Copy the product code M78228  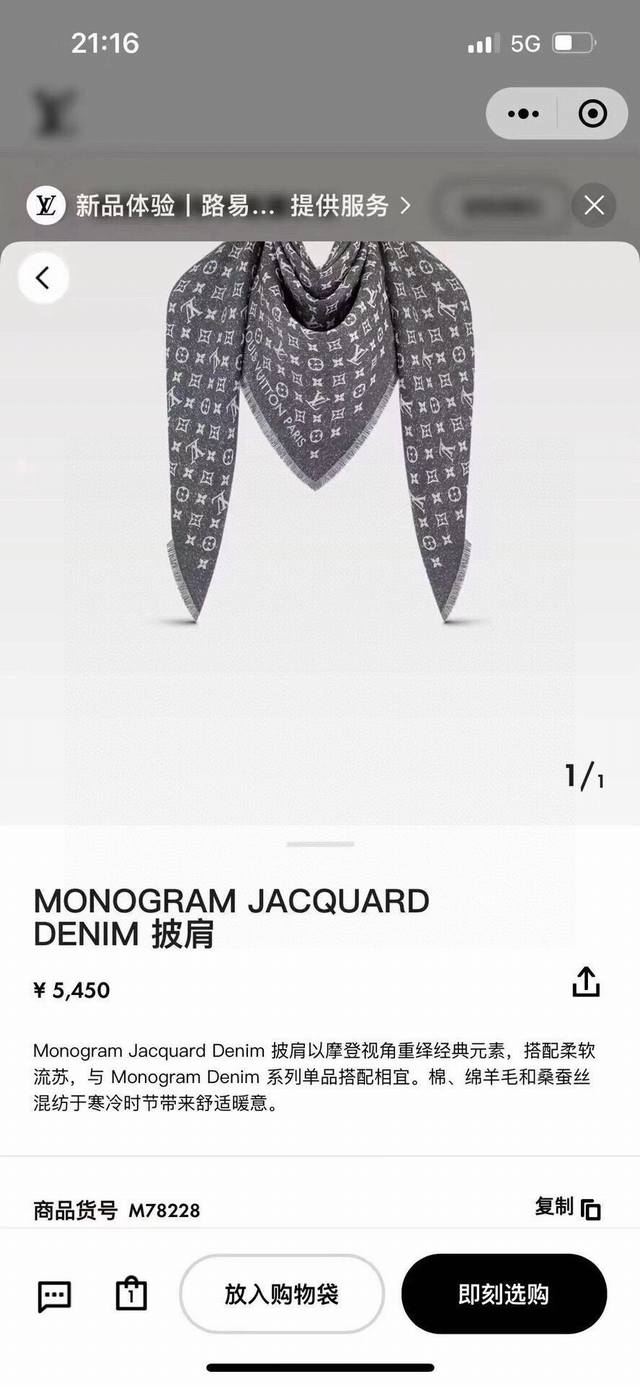pos(568,1208)
